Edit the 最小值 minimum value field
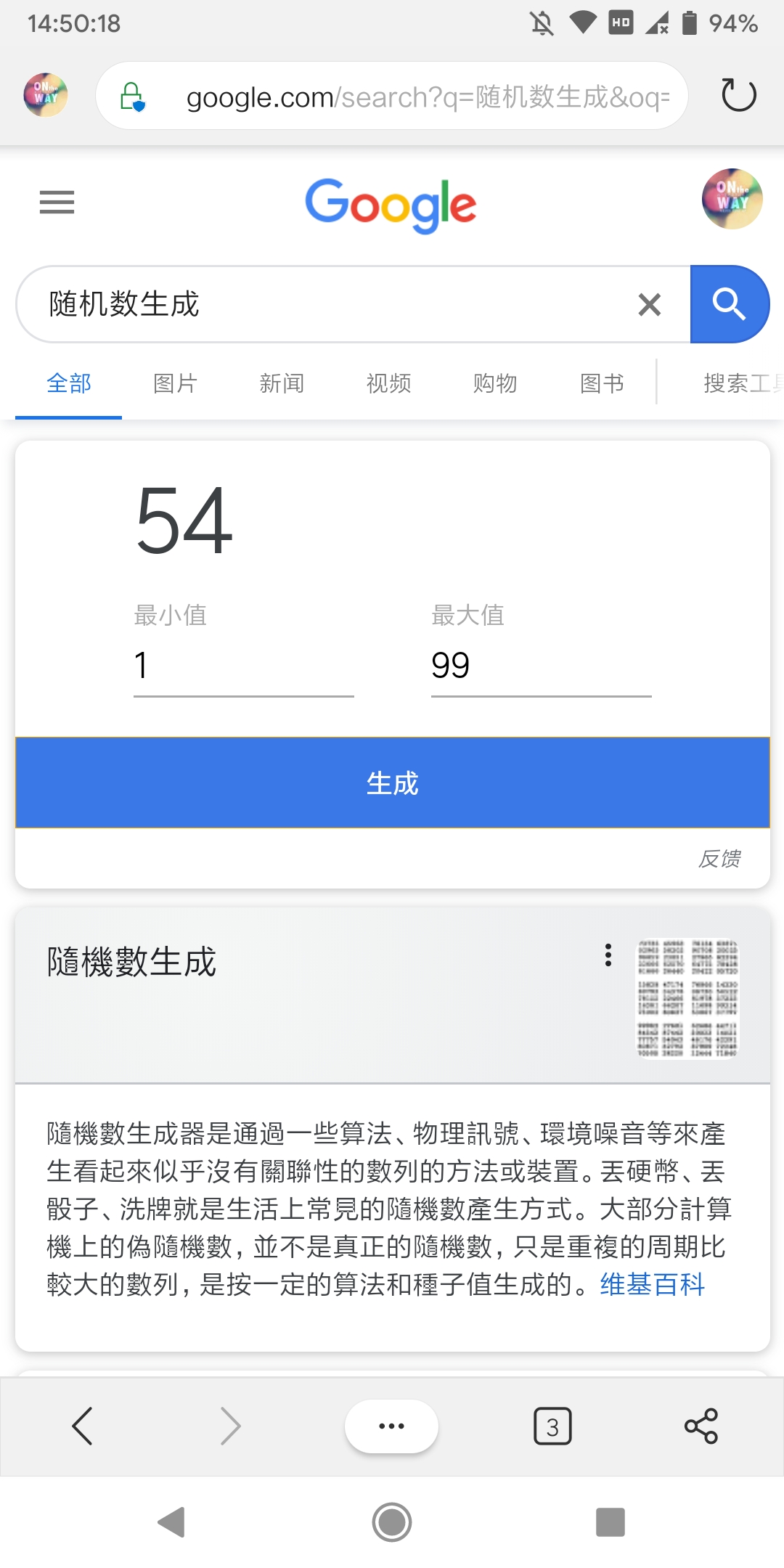The width and height of the screenshot is (784, 1568). (243, 666)
